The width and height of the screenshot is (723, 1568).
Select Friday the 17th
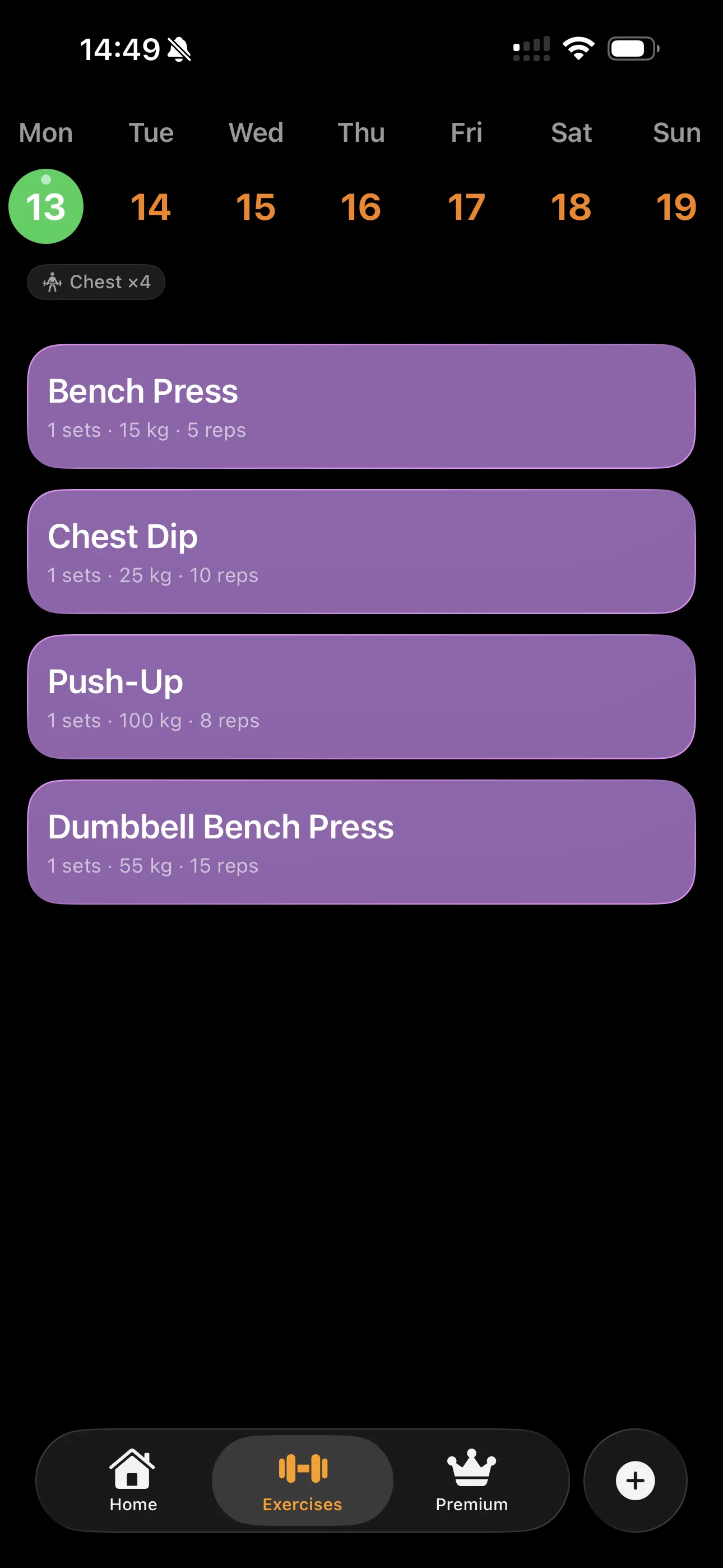pyautogui.click(x=466, y=206)
